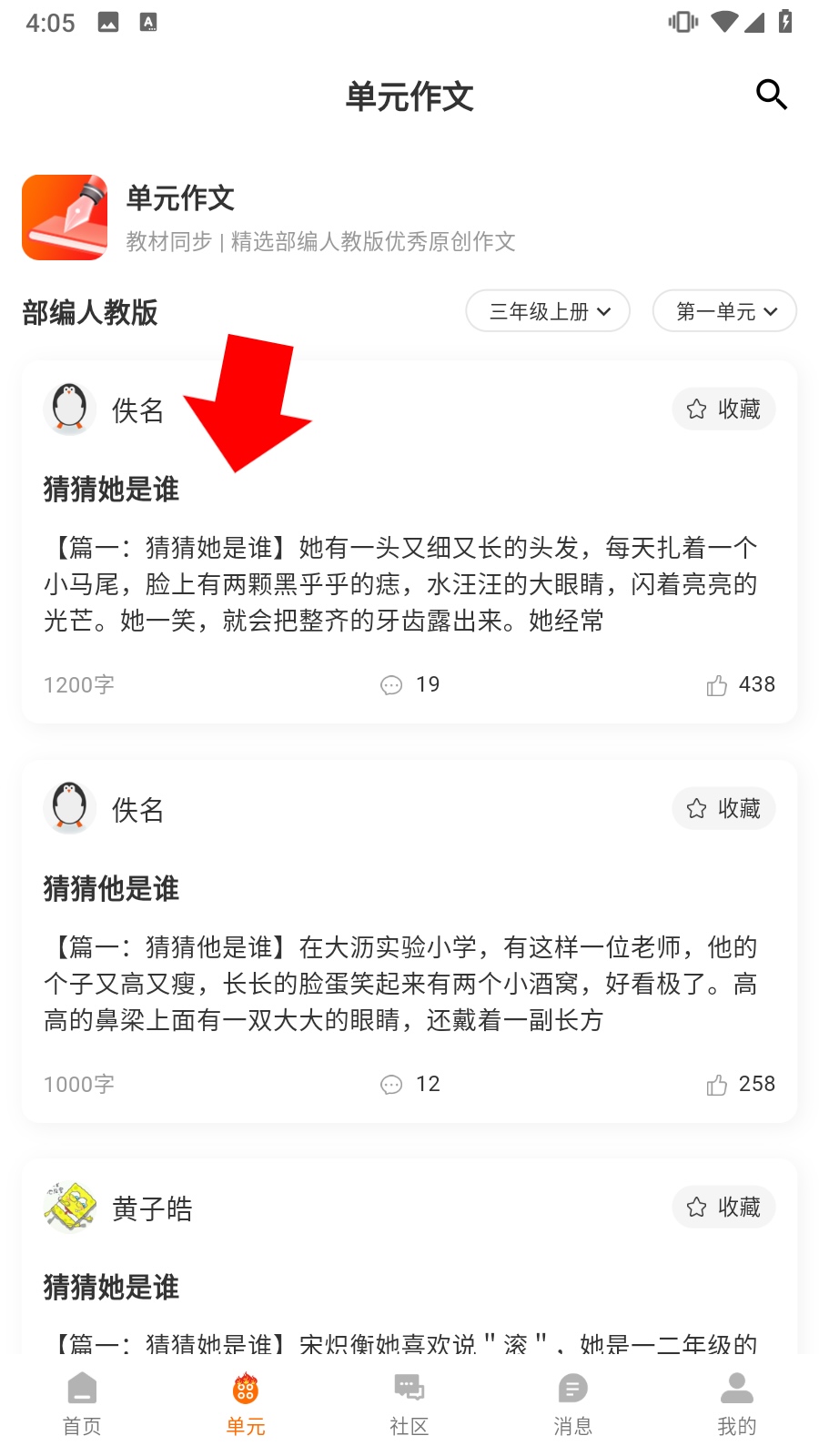Open the 消息 tab
819x1456 pixels.
coord(573,1404)
